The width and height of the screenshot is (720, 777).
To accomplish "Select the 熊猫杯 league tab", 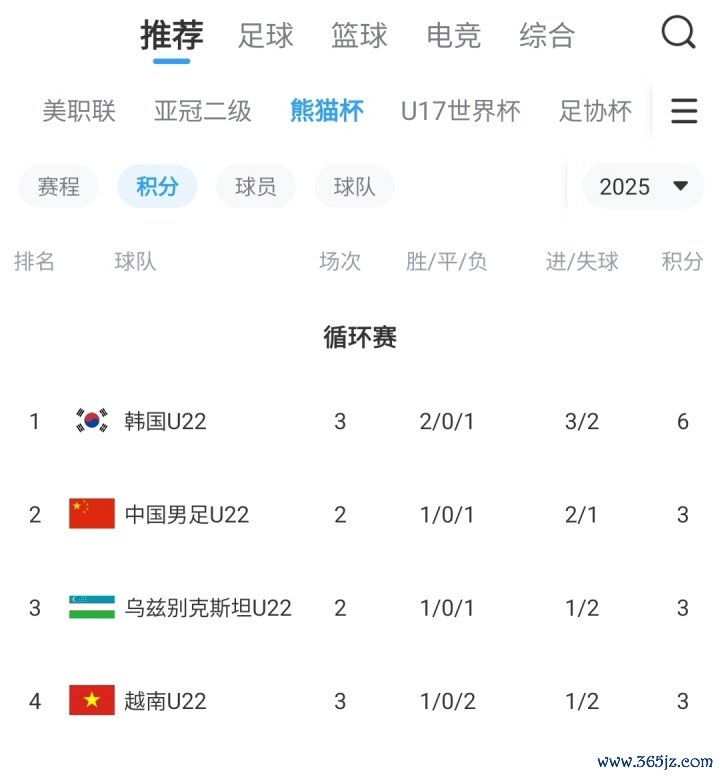I will coord(327,111).
